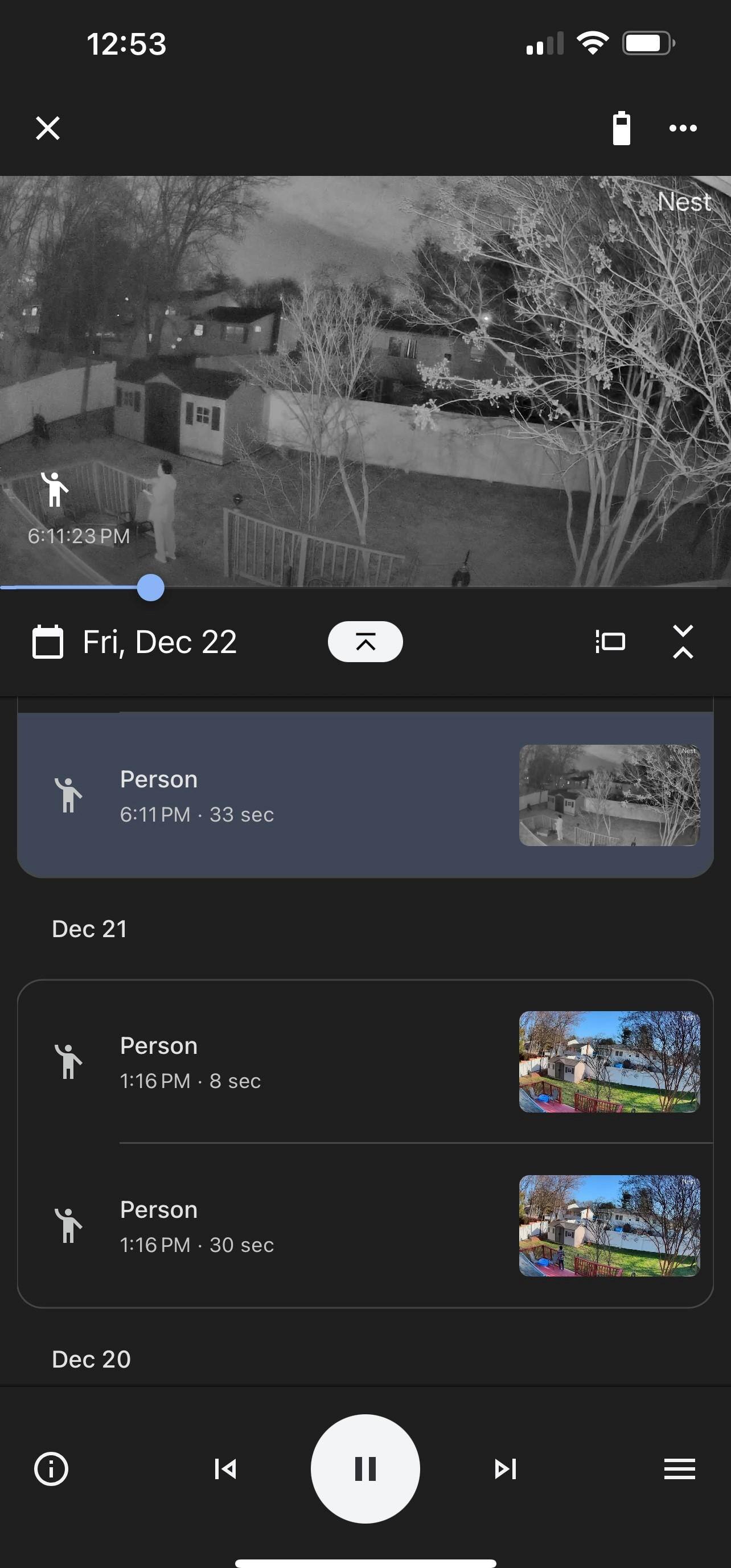Viewport: 731px width, 1568px height.
Task: Open the three-dot more options menu
Action: [x=682, y=129]
